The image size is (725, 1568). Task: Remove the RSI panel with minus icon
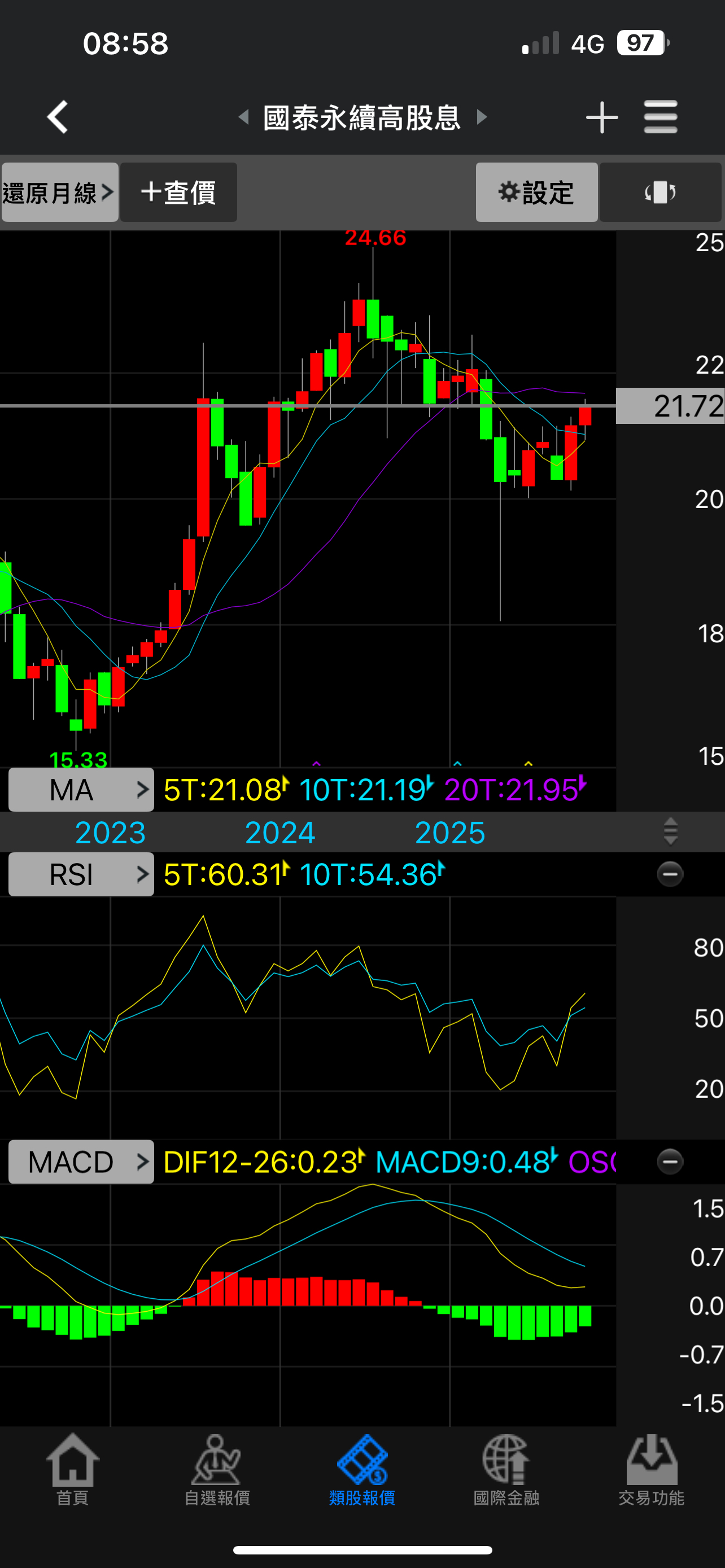click(670, 875)
